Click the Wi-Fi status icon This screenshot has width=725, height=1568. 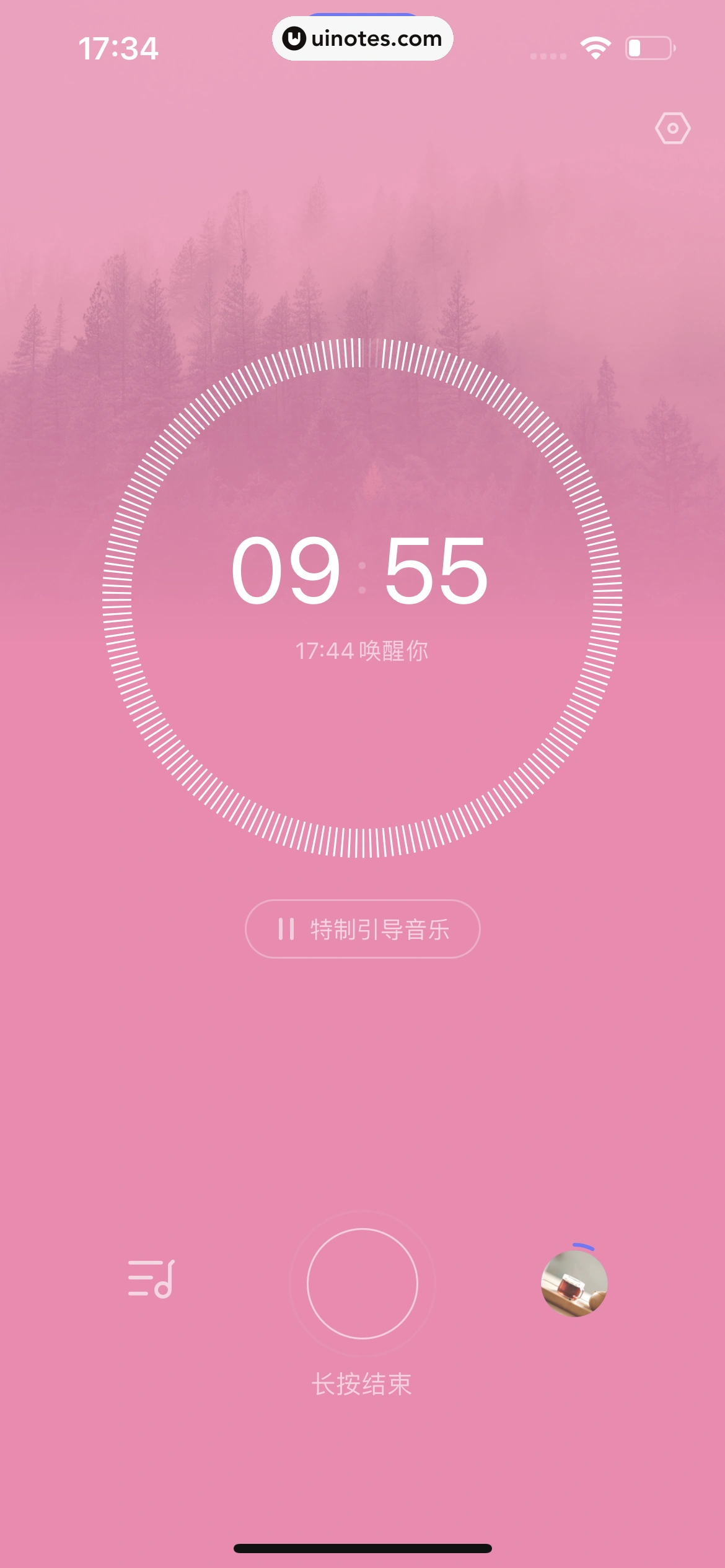595,48
